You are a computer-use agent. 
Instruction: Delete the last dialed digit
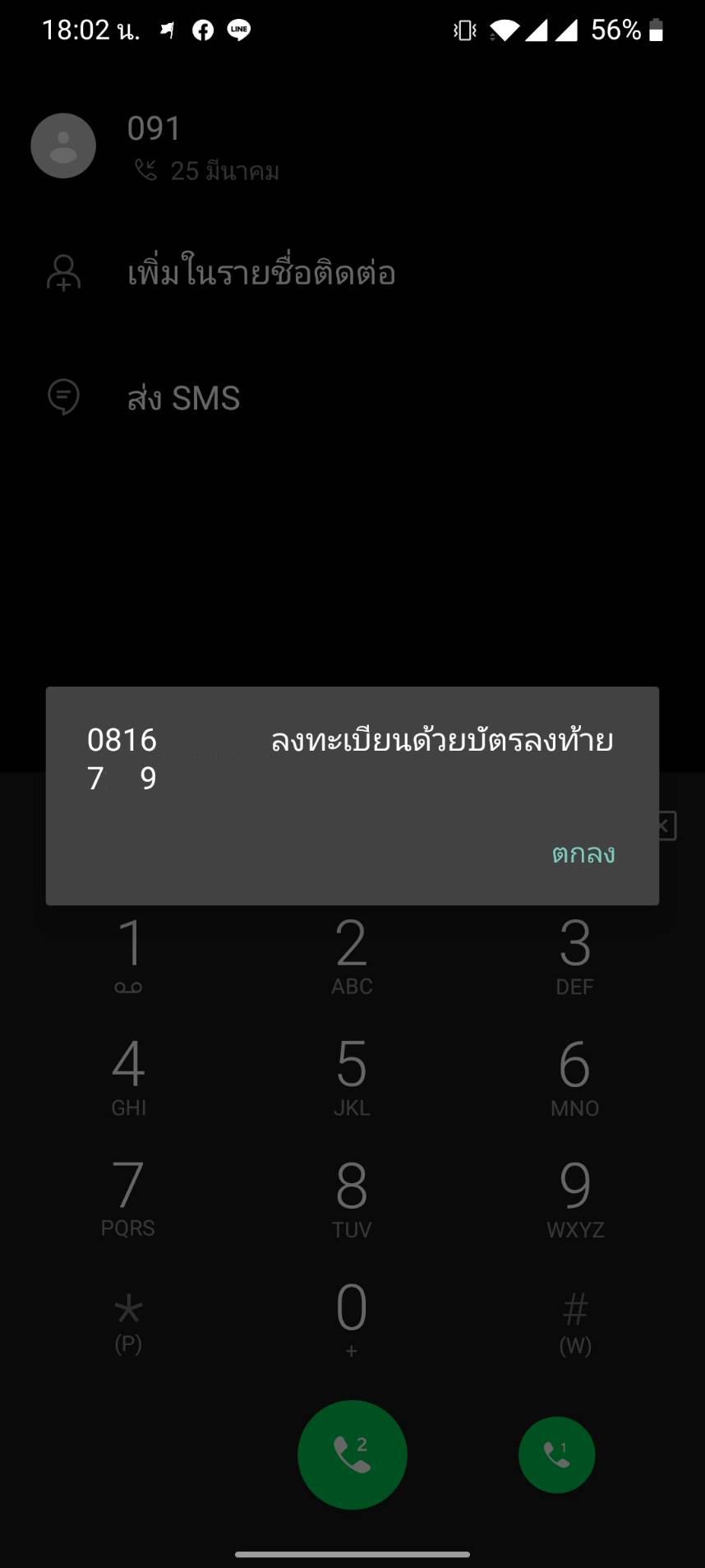coord(664,826)
